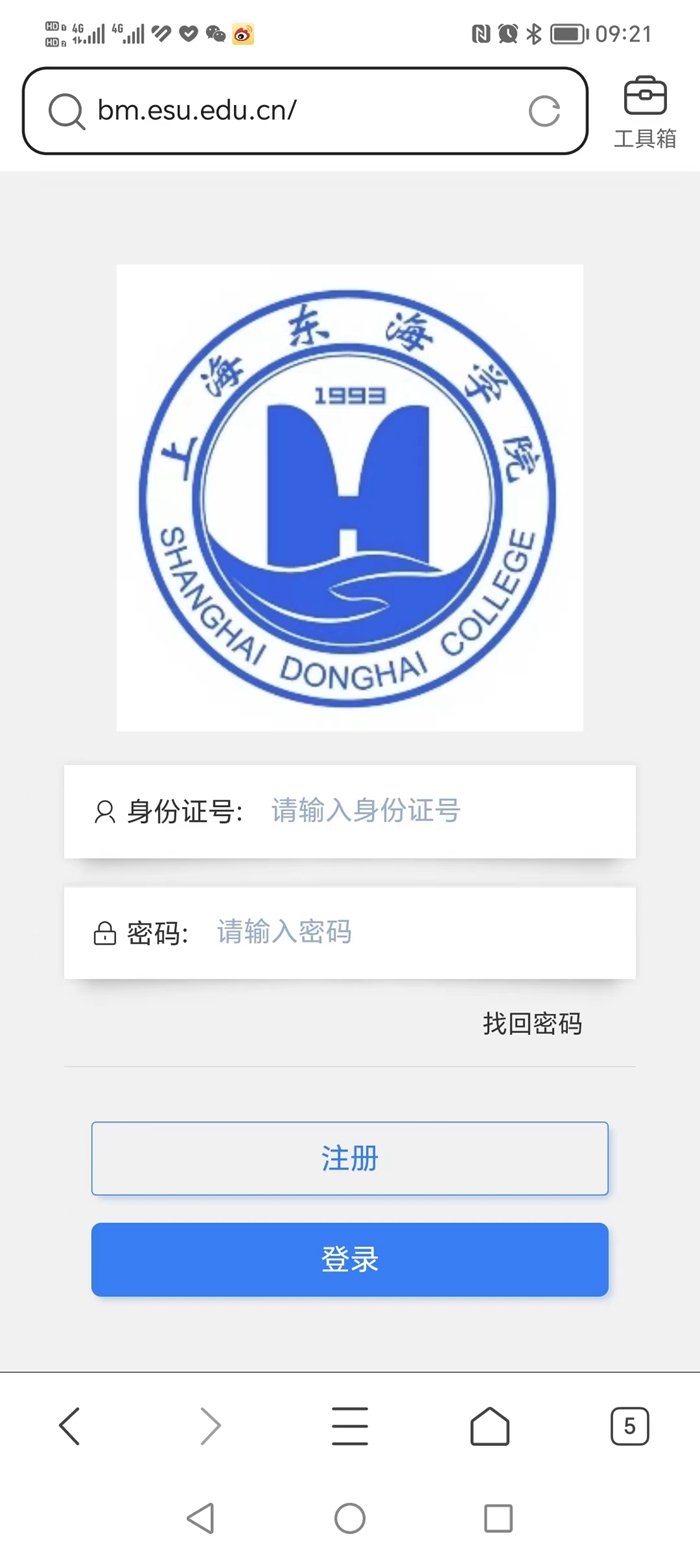
Task: Tap the 注册 register button
Action: tap(350, 1159)
